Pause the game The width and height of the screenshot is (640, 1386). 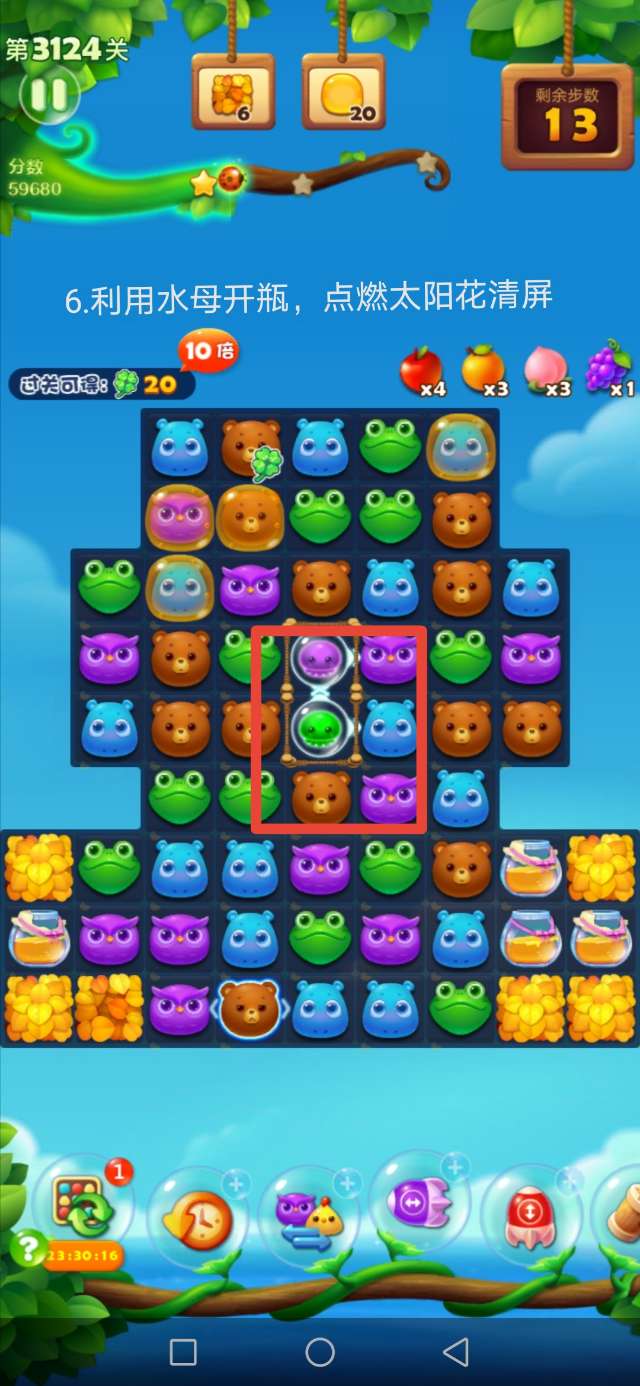(48, 94)
